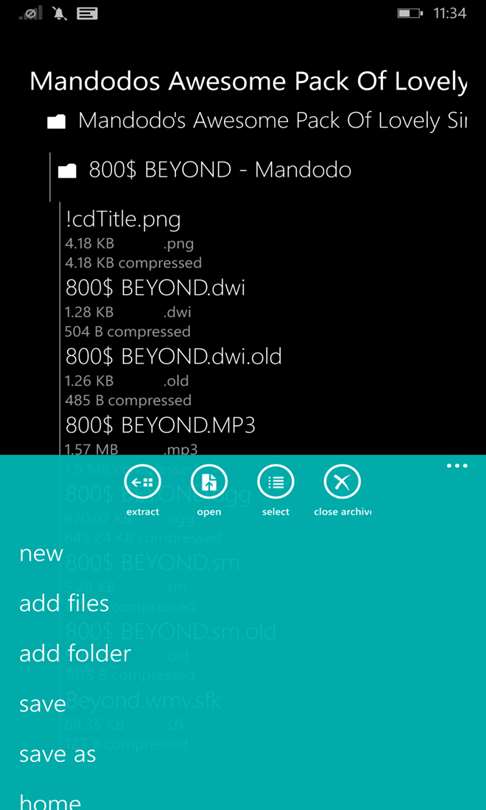
Task: Collapse the app bar using the ellipsis
Action: (457, 466)
